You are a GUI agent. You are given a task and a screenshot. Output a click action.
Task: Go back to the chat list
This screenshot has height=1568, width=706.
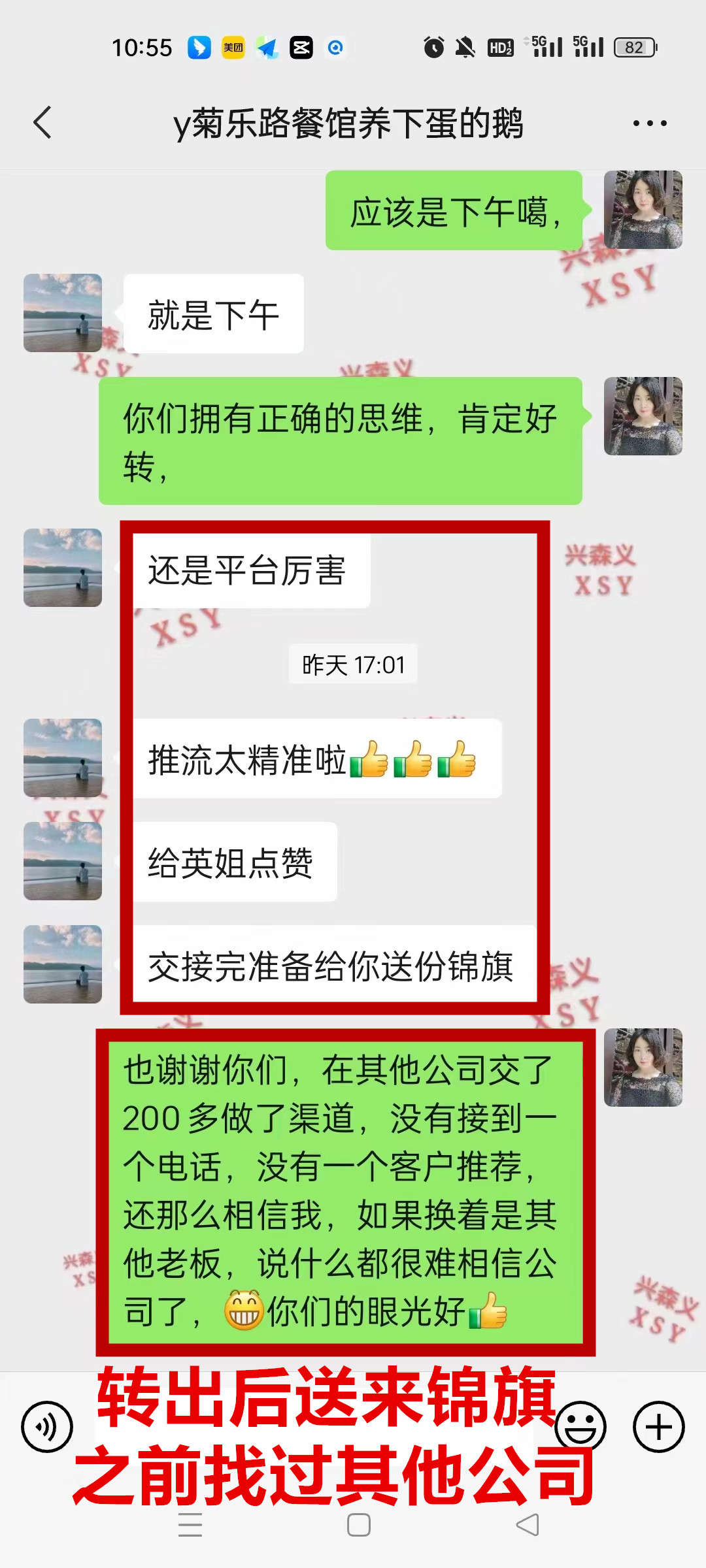coord(42,122)
